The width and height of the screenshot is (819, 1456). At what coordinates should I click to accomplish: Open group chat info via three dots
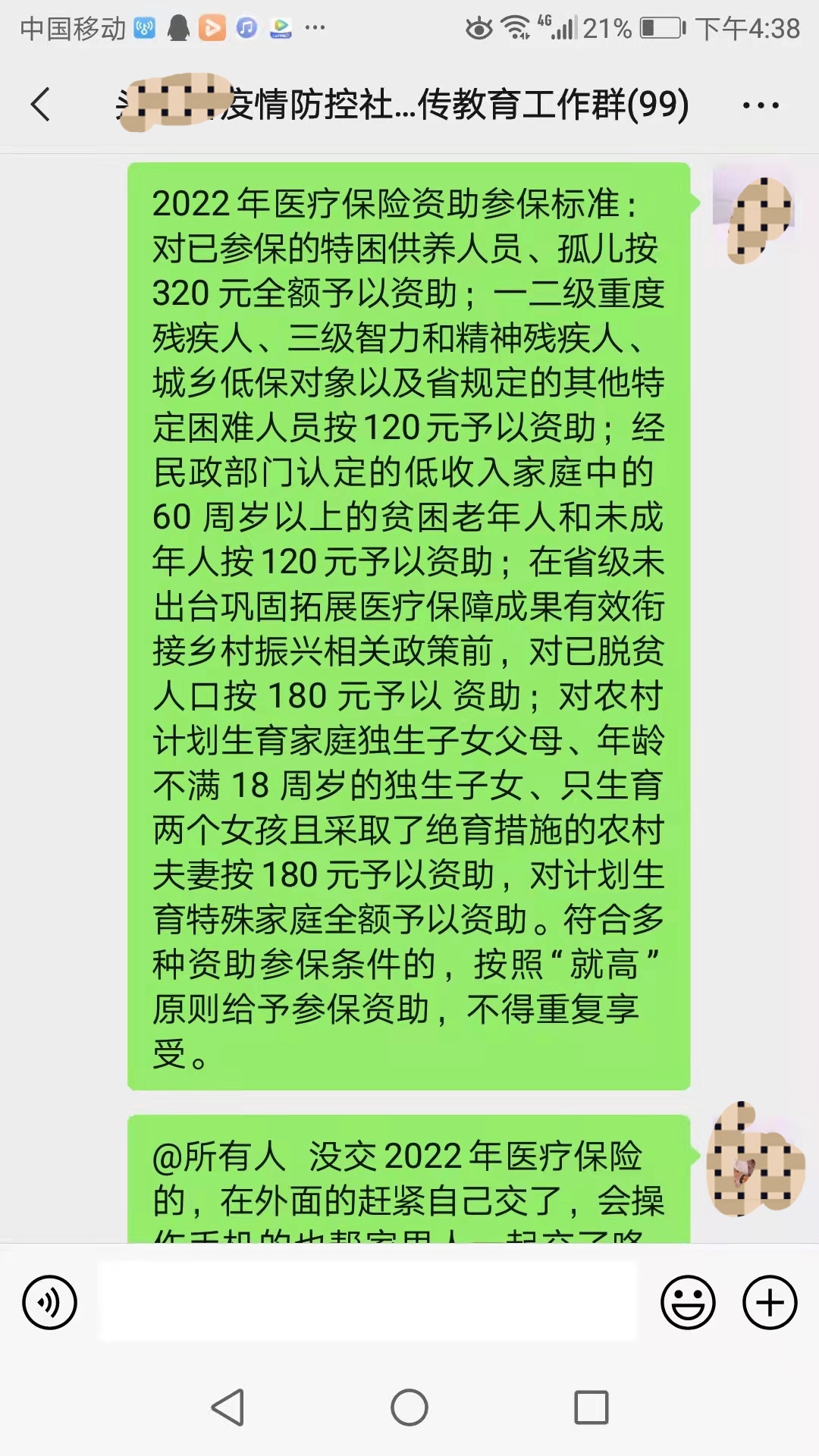(760, 105)
